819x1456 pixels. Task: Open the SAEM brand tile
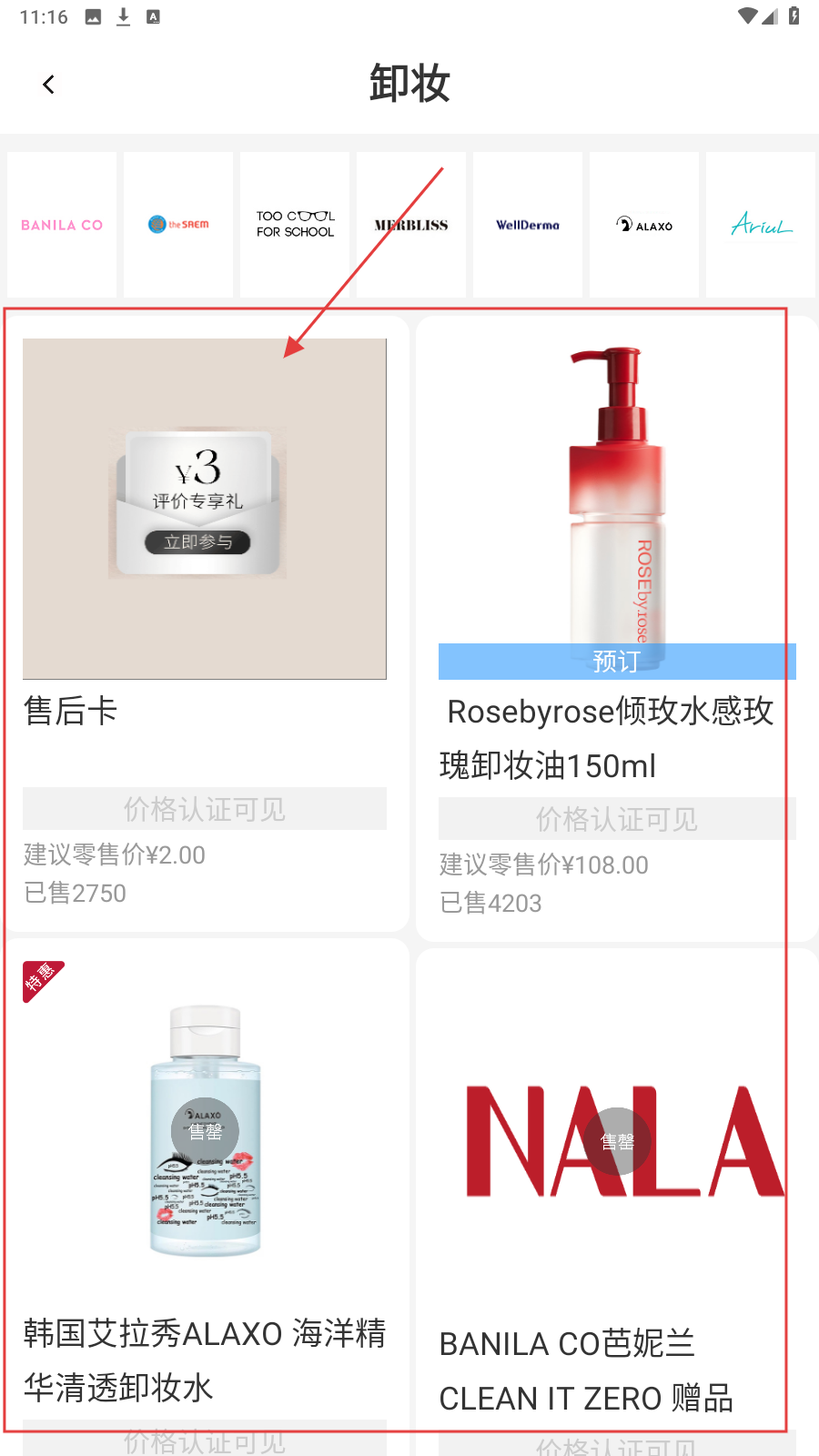coord(178,225)
